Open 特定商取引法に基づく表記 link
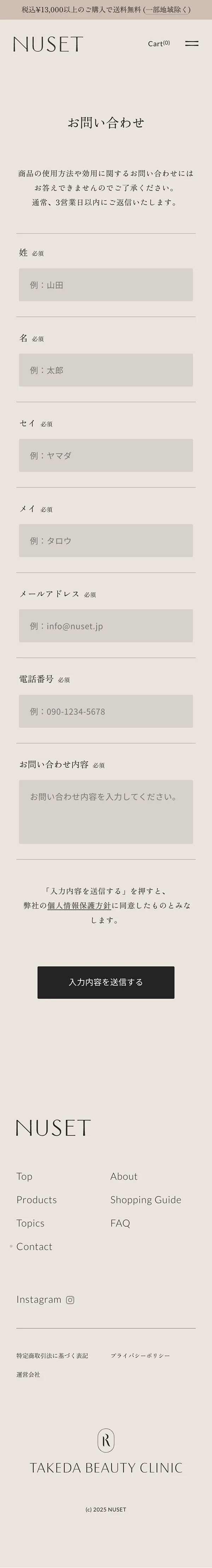Image resolution: width=212 pixels, height=1568 pixels. [x=52, y=1356]
